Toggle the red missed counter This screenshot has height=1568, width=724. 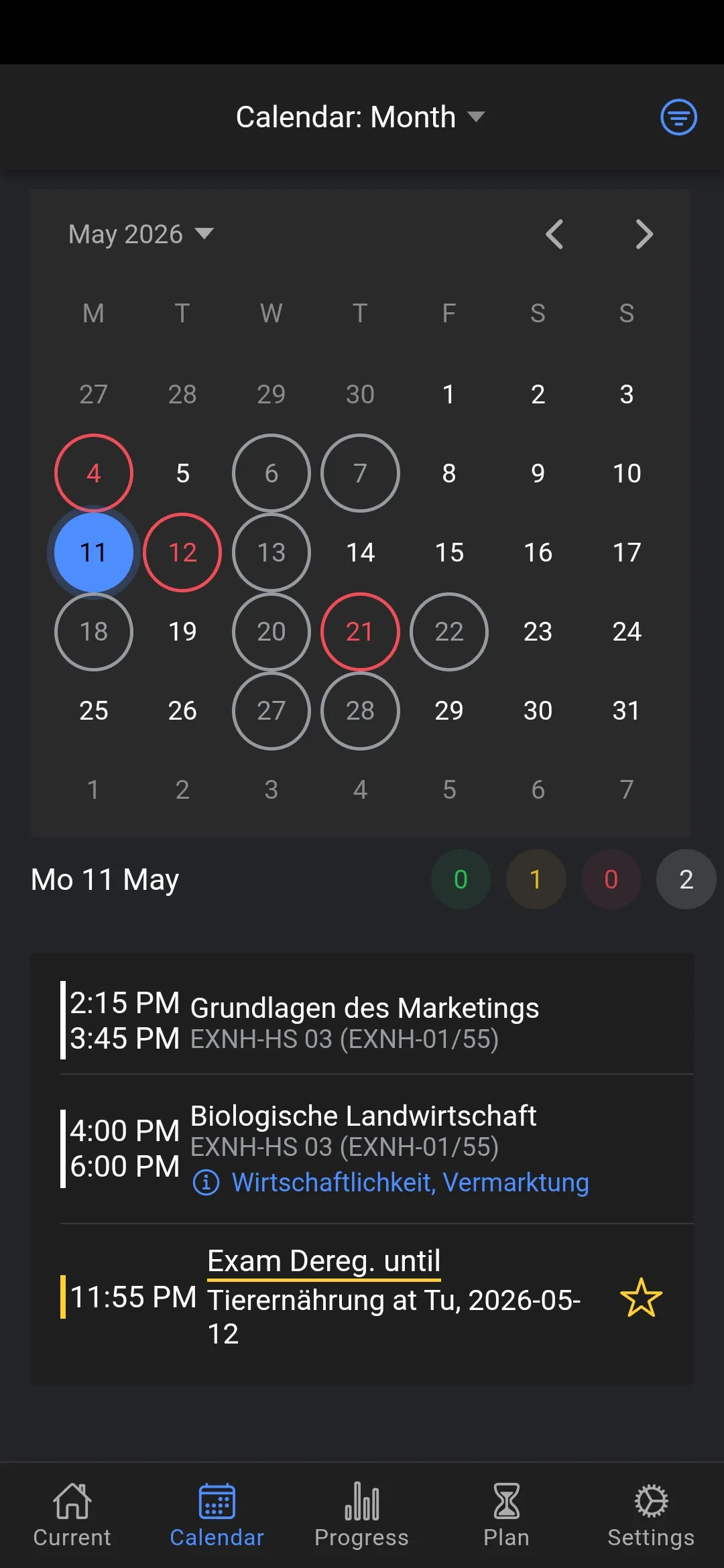click(x=611, y=880)
